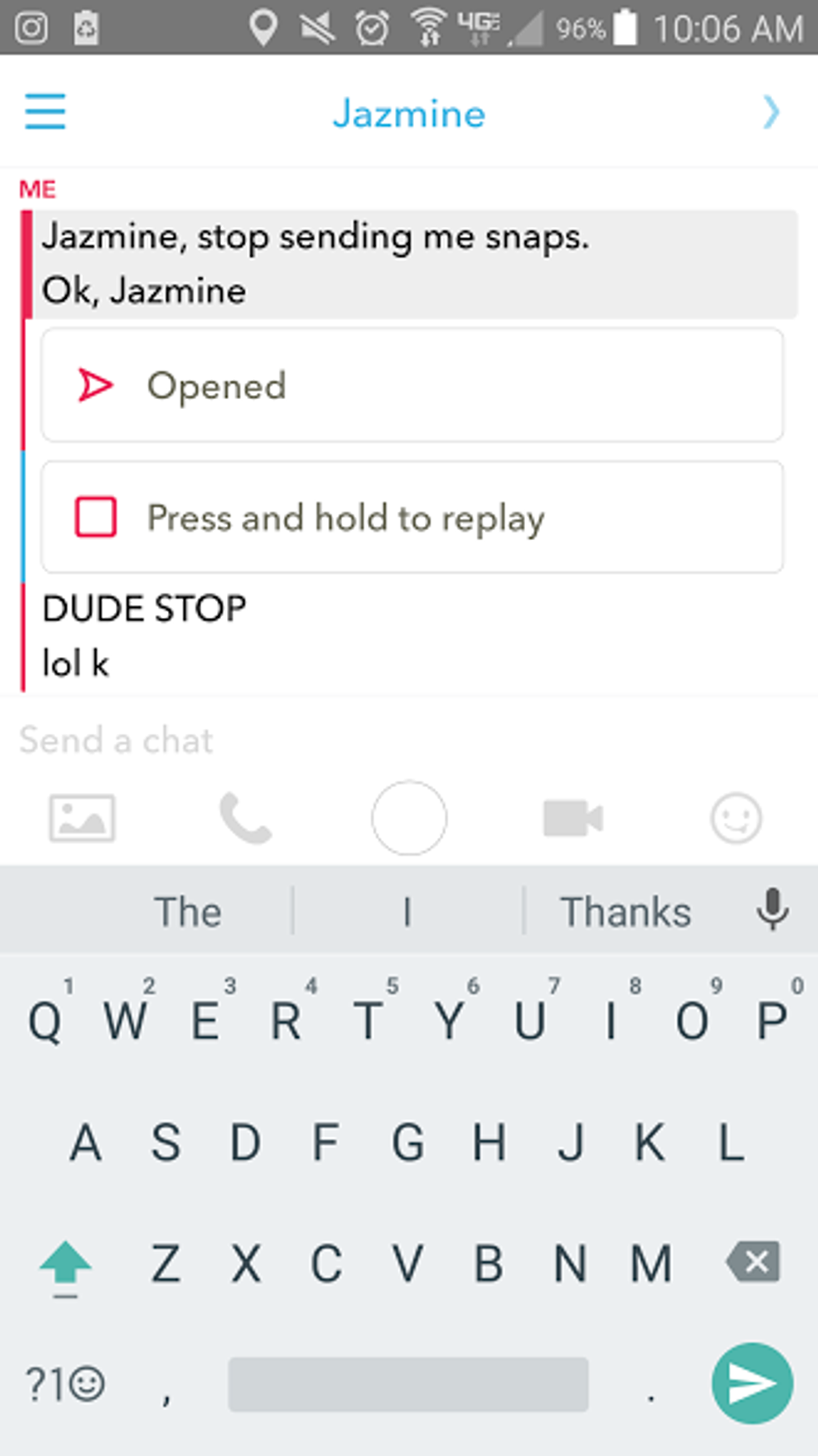This screenshot has height=1456, width=818.
Task: Tap the camera capture circle
Action: [x=409, y=818]
